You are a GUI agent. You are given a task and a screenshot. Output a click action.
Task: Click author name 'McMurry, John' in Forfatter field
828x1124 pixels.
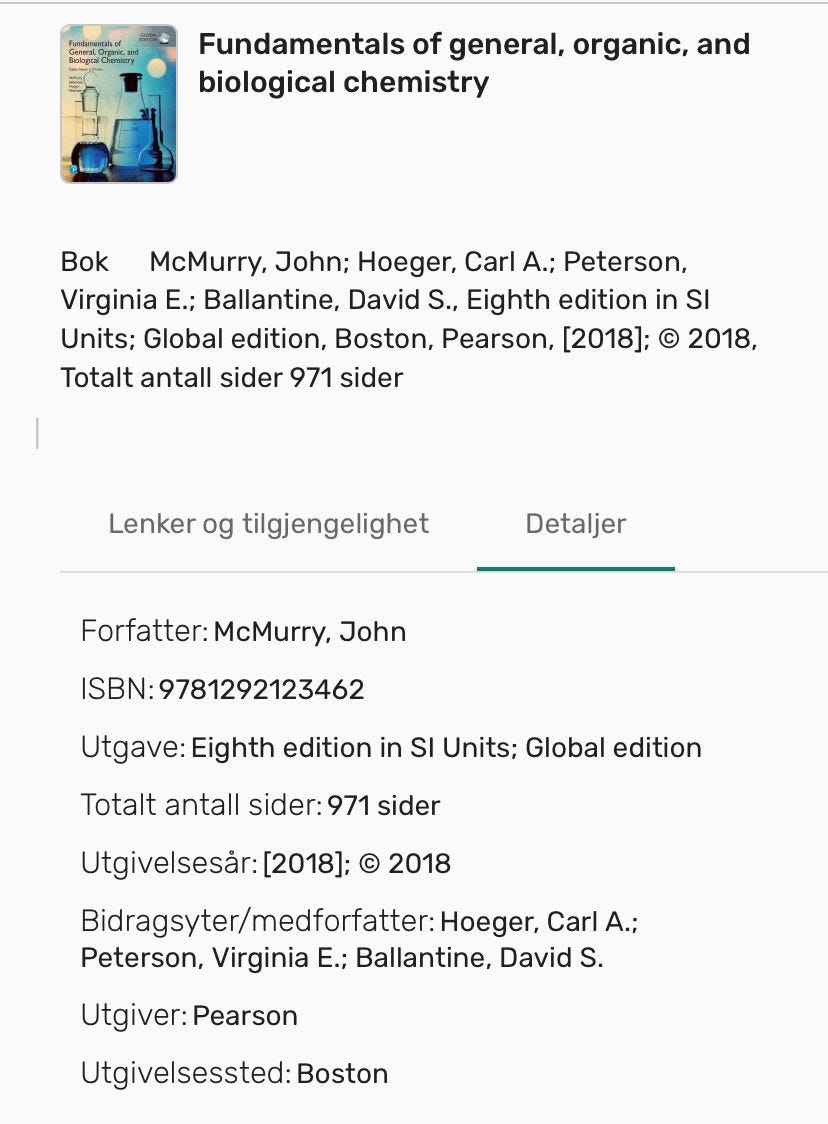click(x=309, y=631)
